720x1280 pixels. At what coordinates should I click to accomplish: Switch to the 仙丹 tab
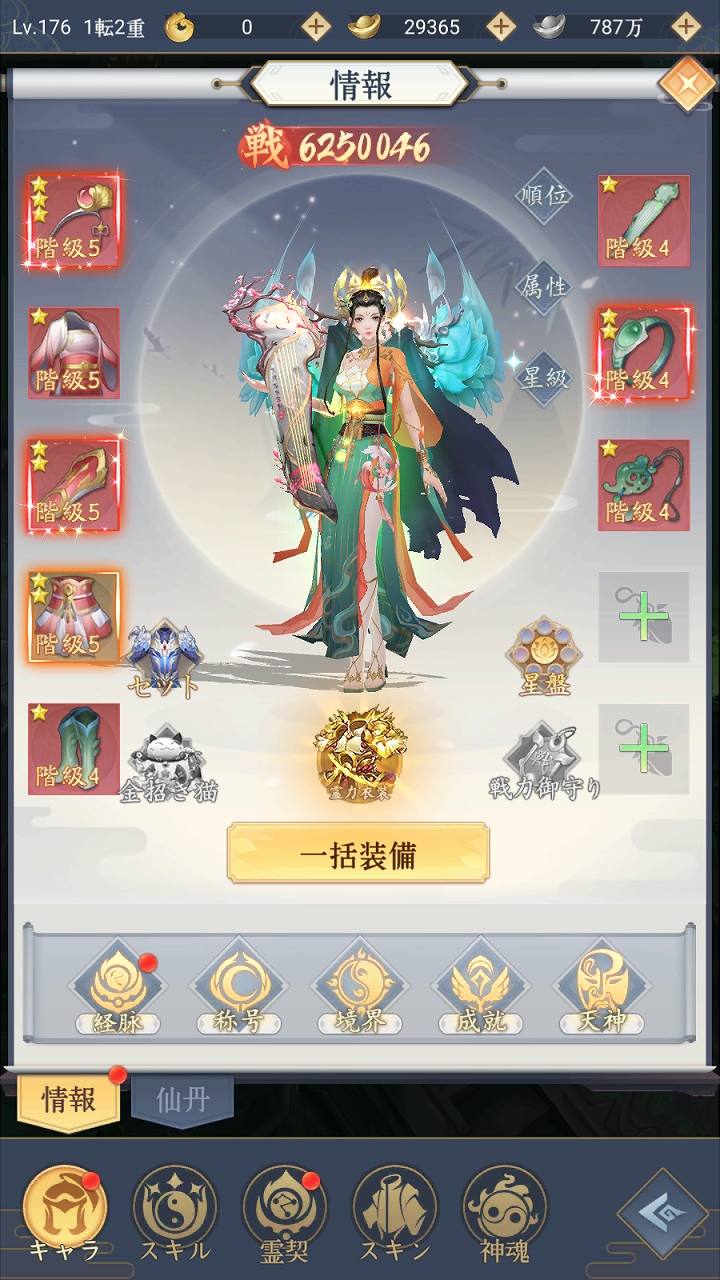click(x=183, y=1101)
